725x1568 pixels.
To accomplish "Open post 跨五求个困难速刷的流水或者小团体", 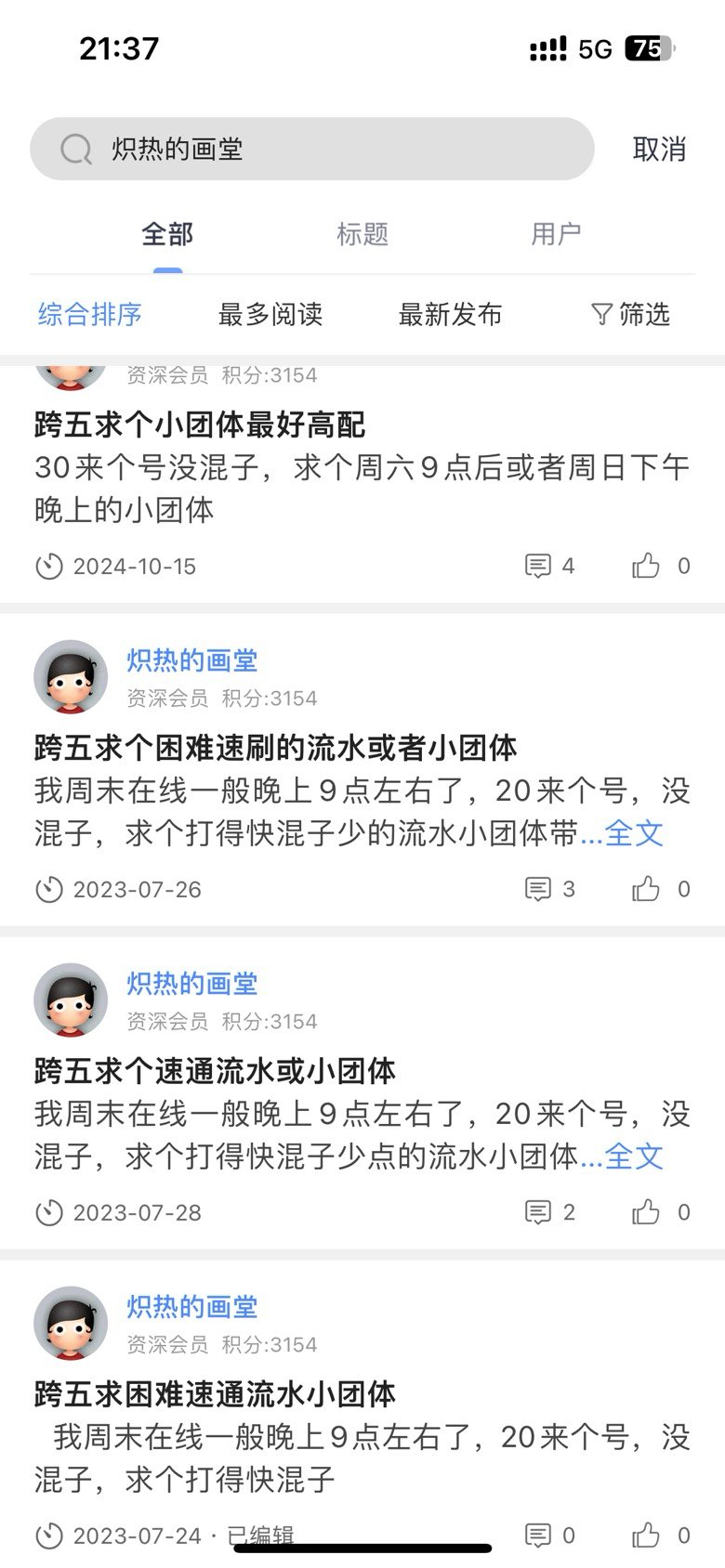I will click(x=276, y=747).
